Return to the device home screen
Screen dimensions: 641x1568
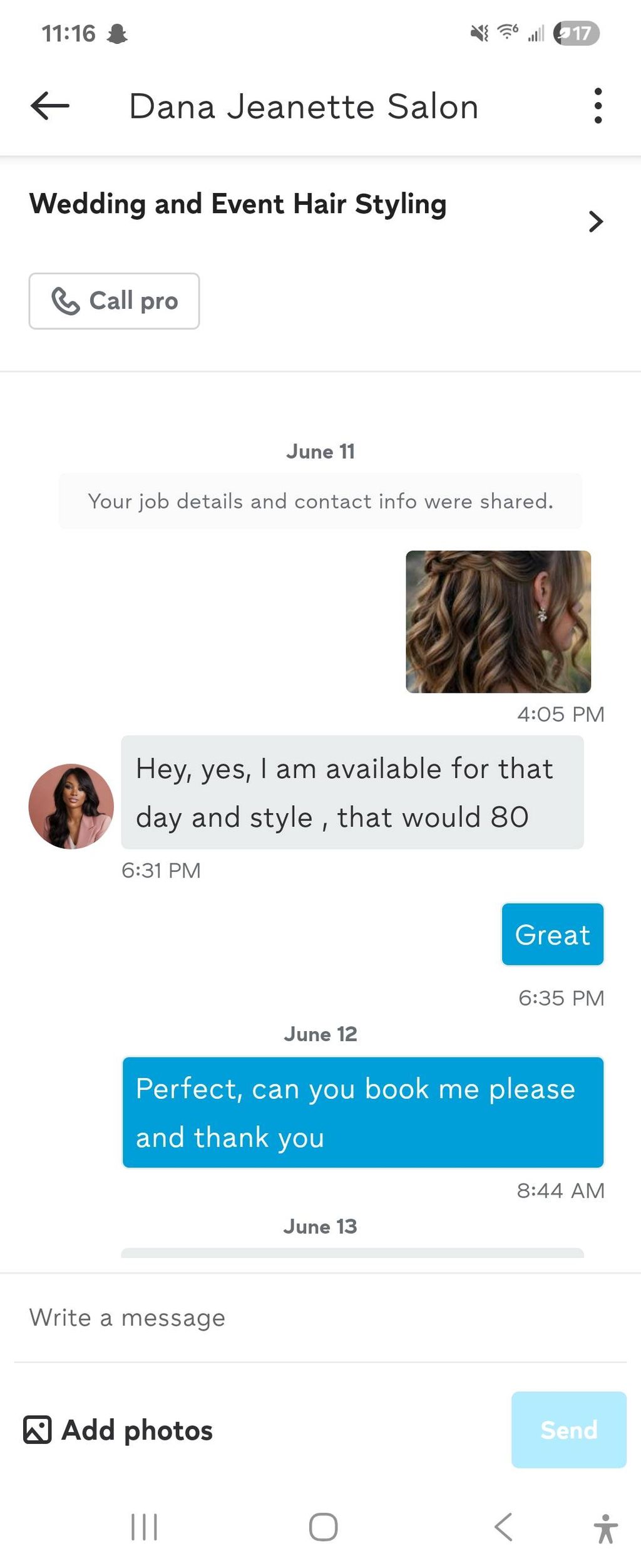click(323, 1527)
